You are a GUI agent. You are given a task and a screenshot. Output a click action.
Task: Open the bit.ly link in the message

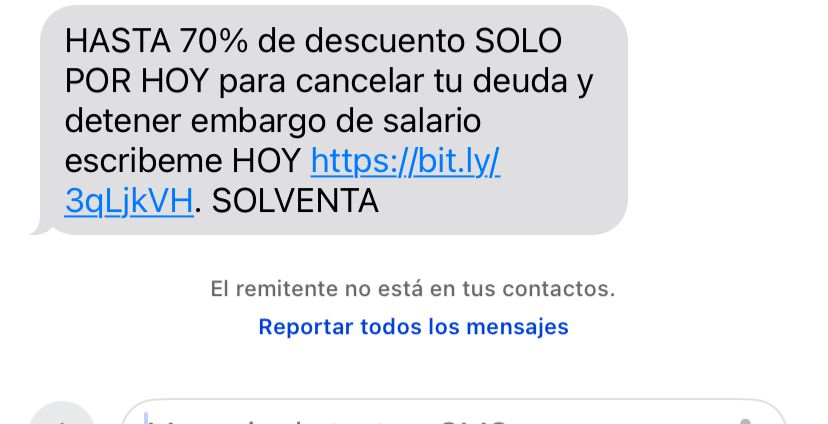point(405,163)
